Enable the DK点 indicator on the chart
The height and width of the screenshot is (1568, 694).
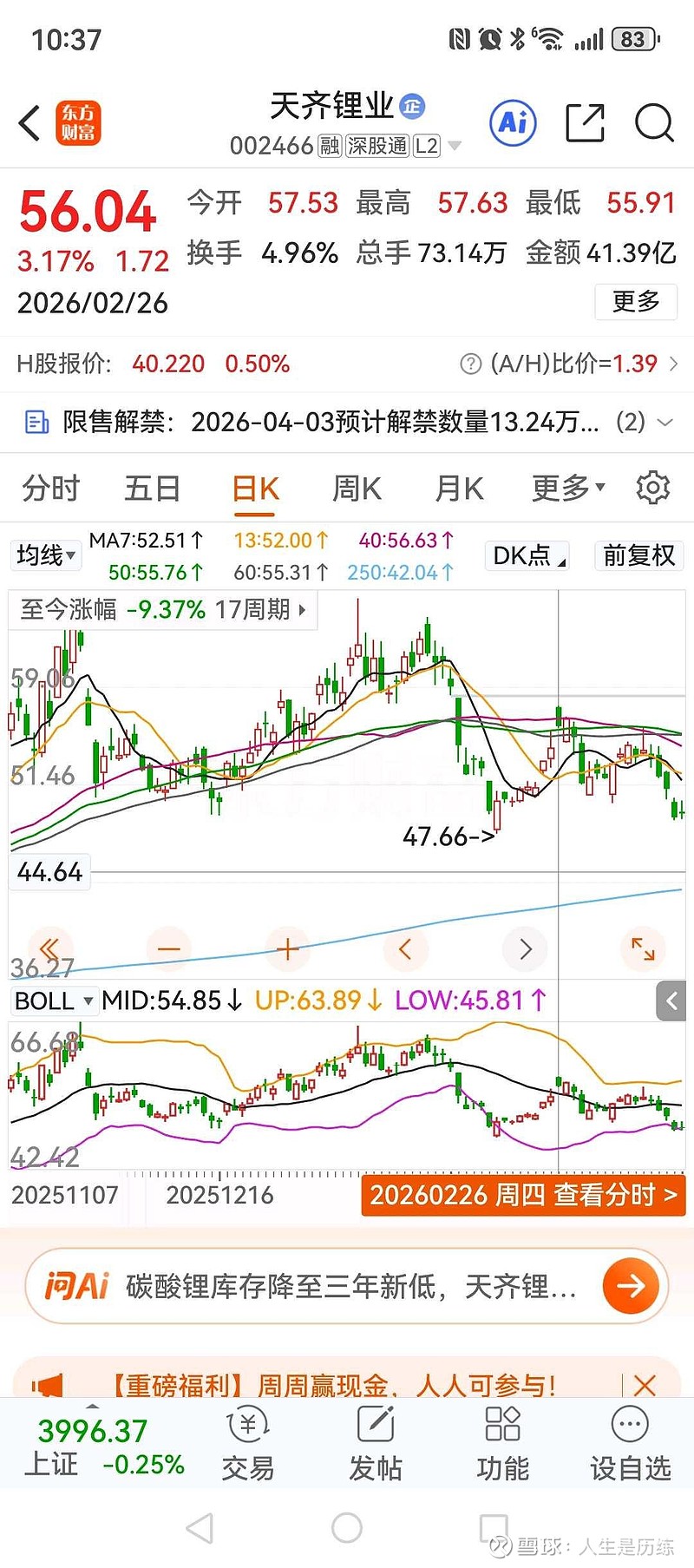(526, 556)
